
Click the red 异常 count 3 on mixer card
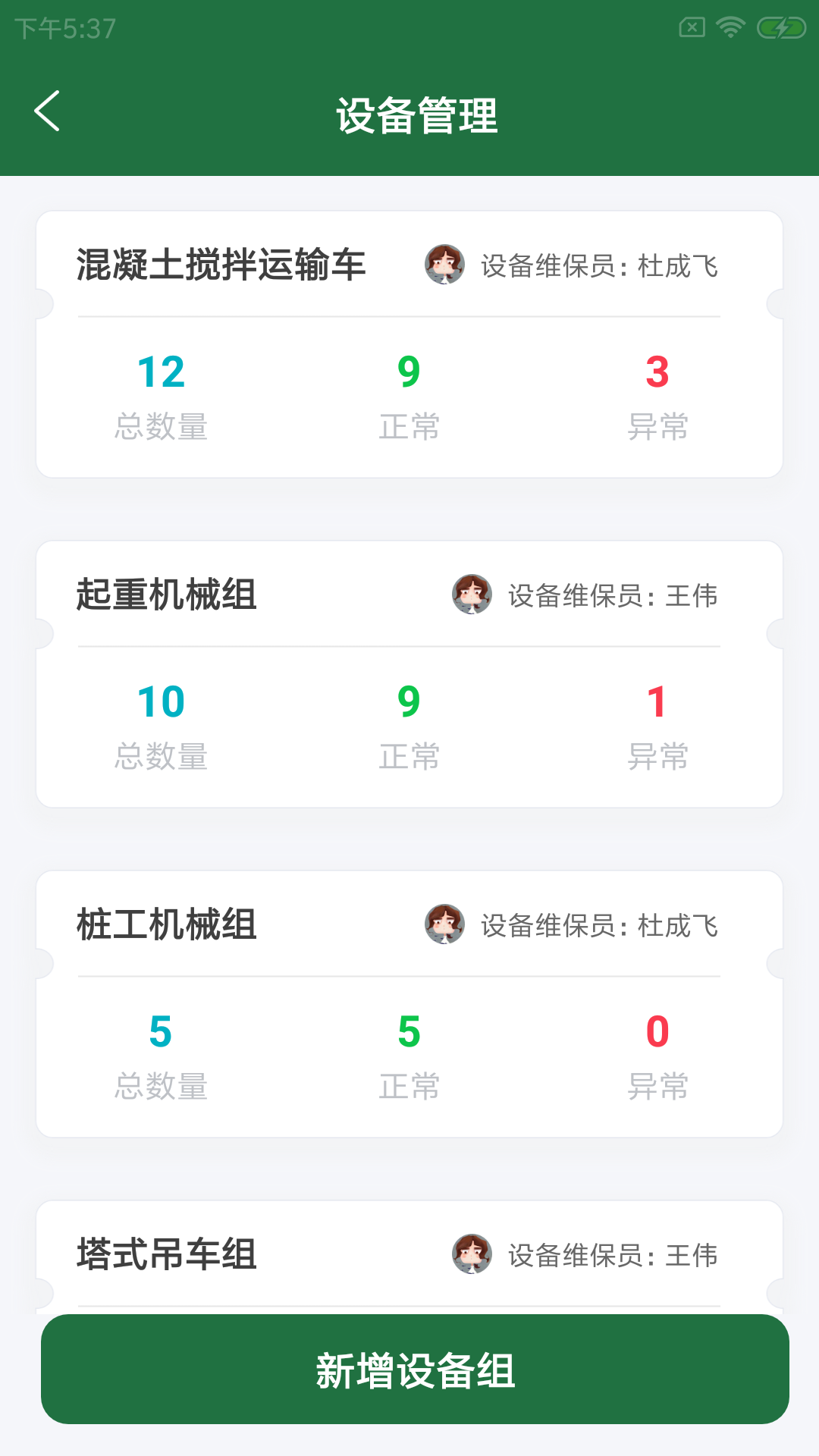click(x=658, y=371)
